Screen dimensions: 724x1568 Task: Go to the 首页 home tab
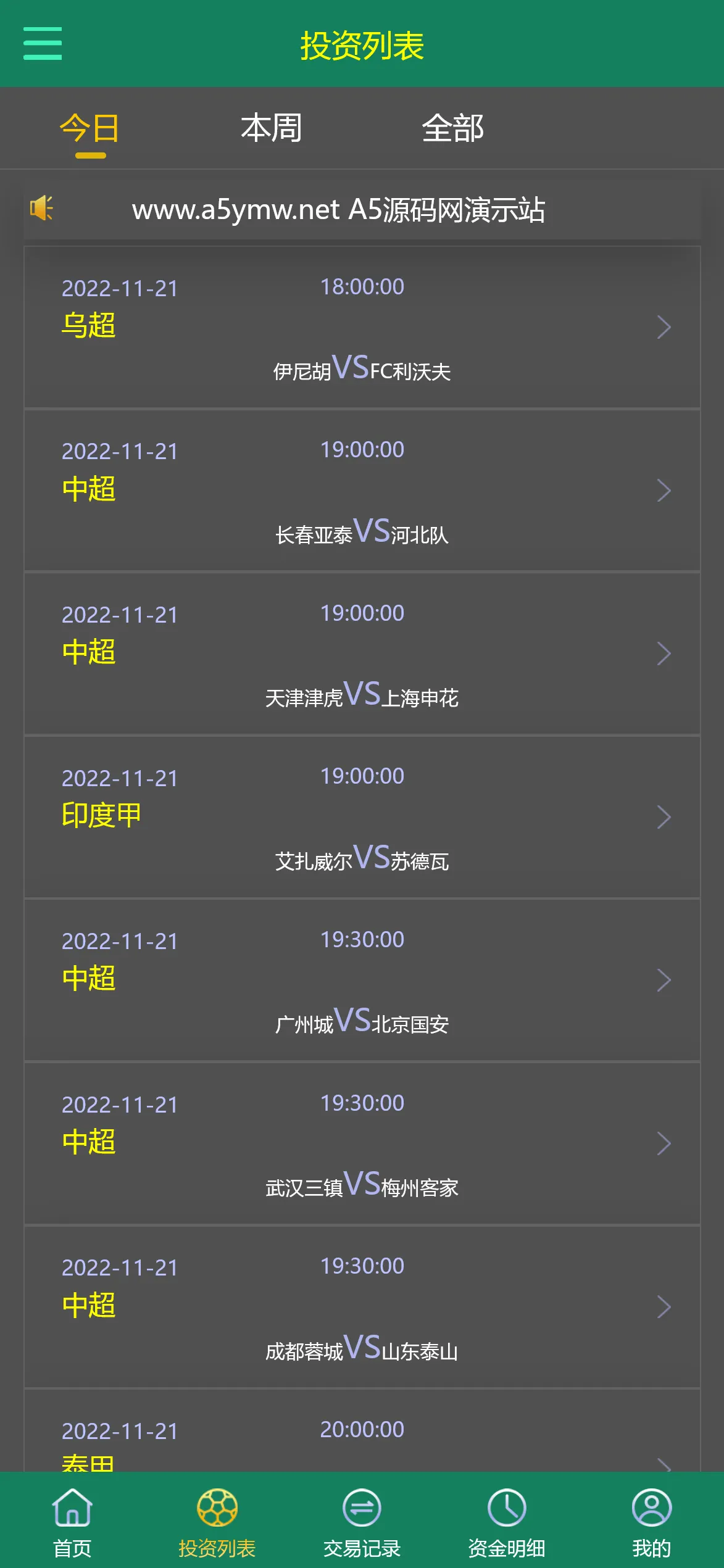point(72,1522)
